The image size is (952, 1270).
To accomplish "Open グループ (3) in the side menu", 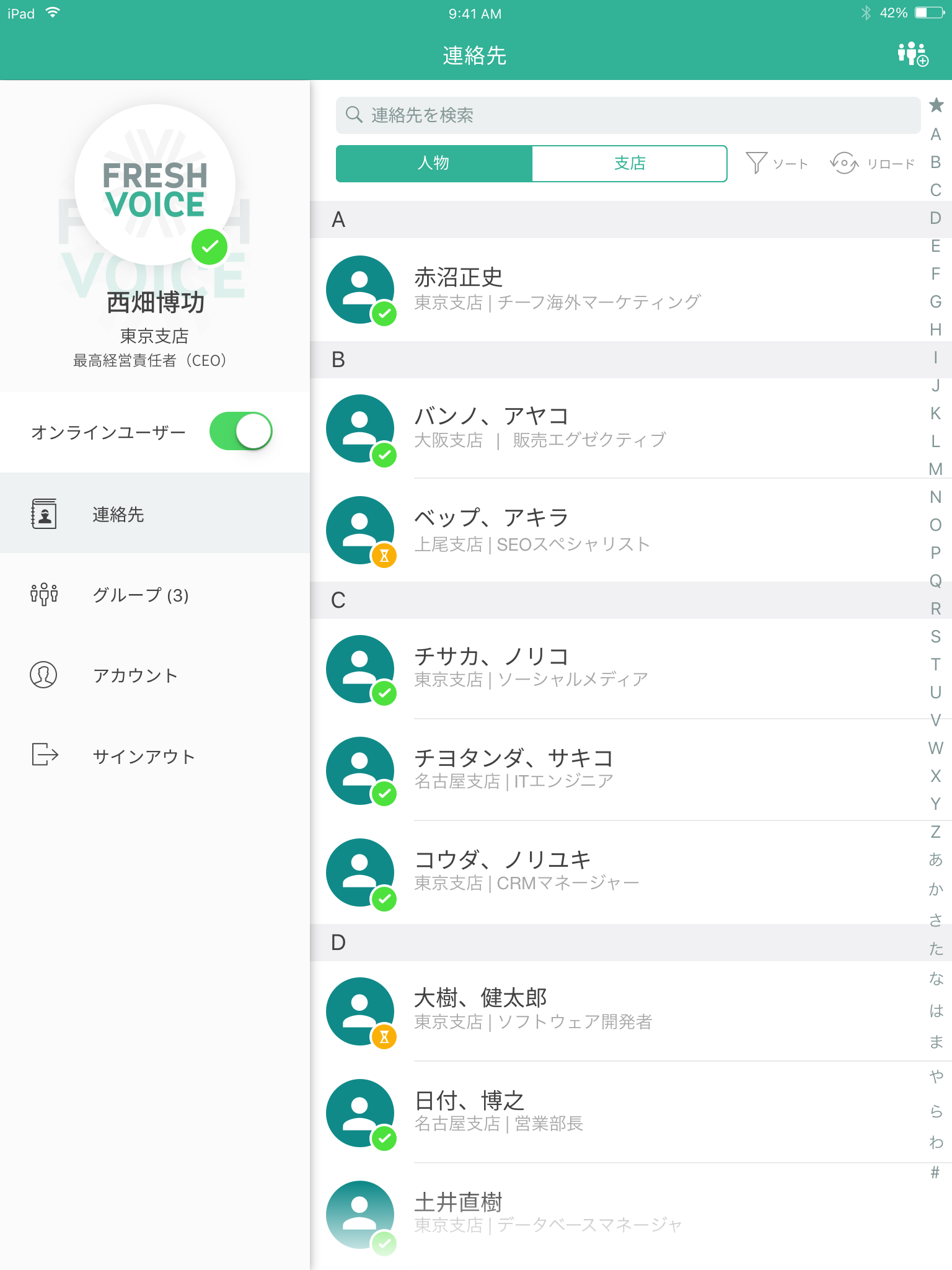I will coord(140,595).
